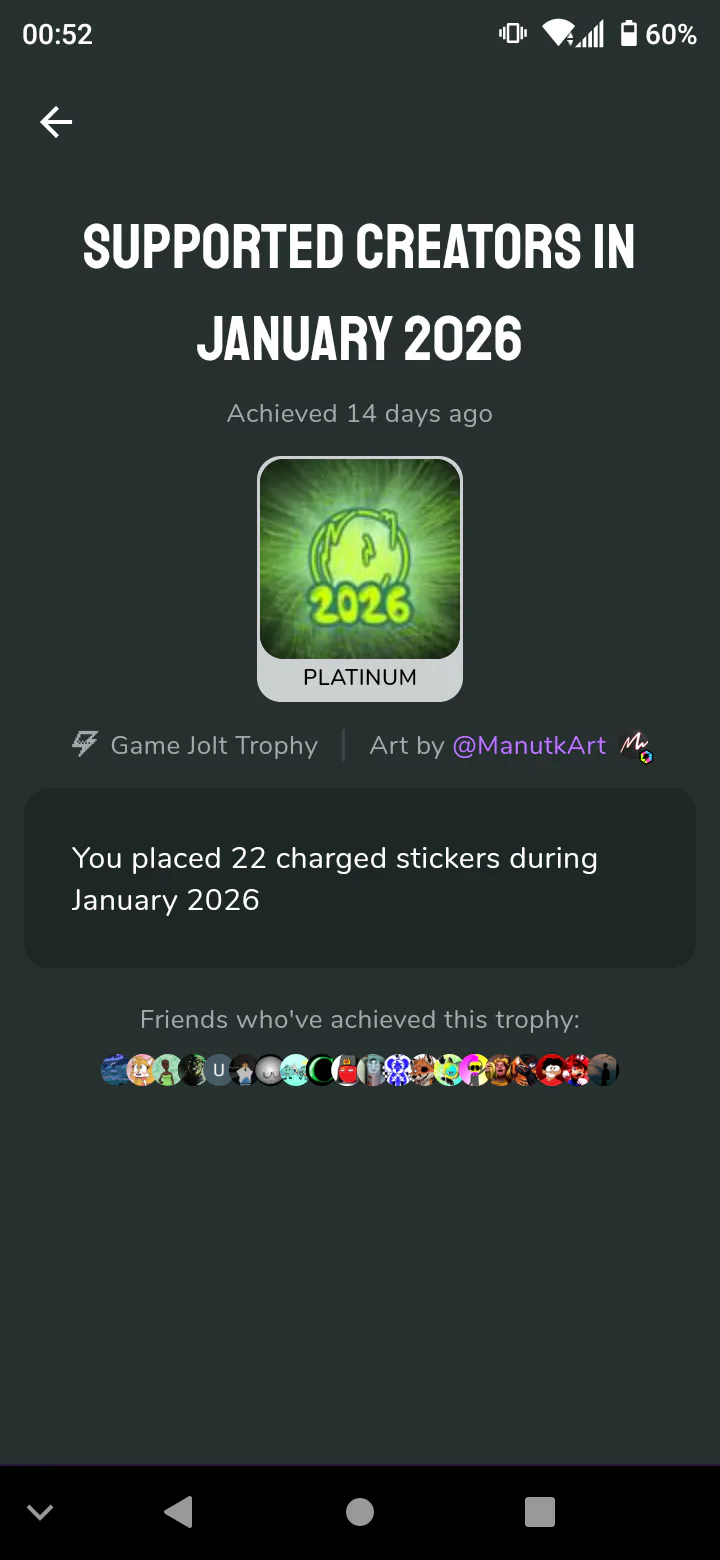720x1560 pixels.
Task: Open the @ManutkArt artist profile link
Action: 529,745
